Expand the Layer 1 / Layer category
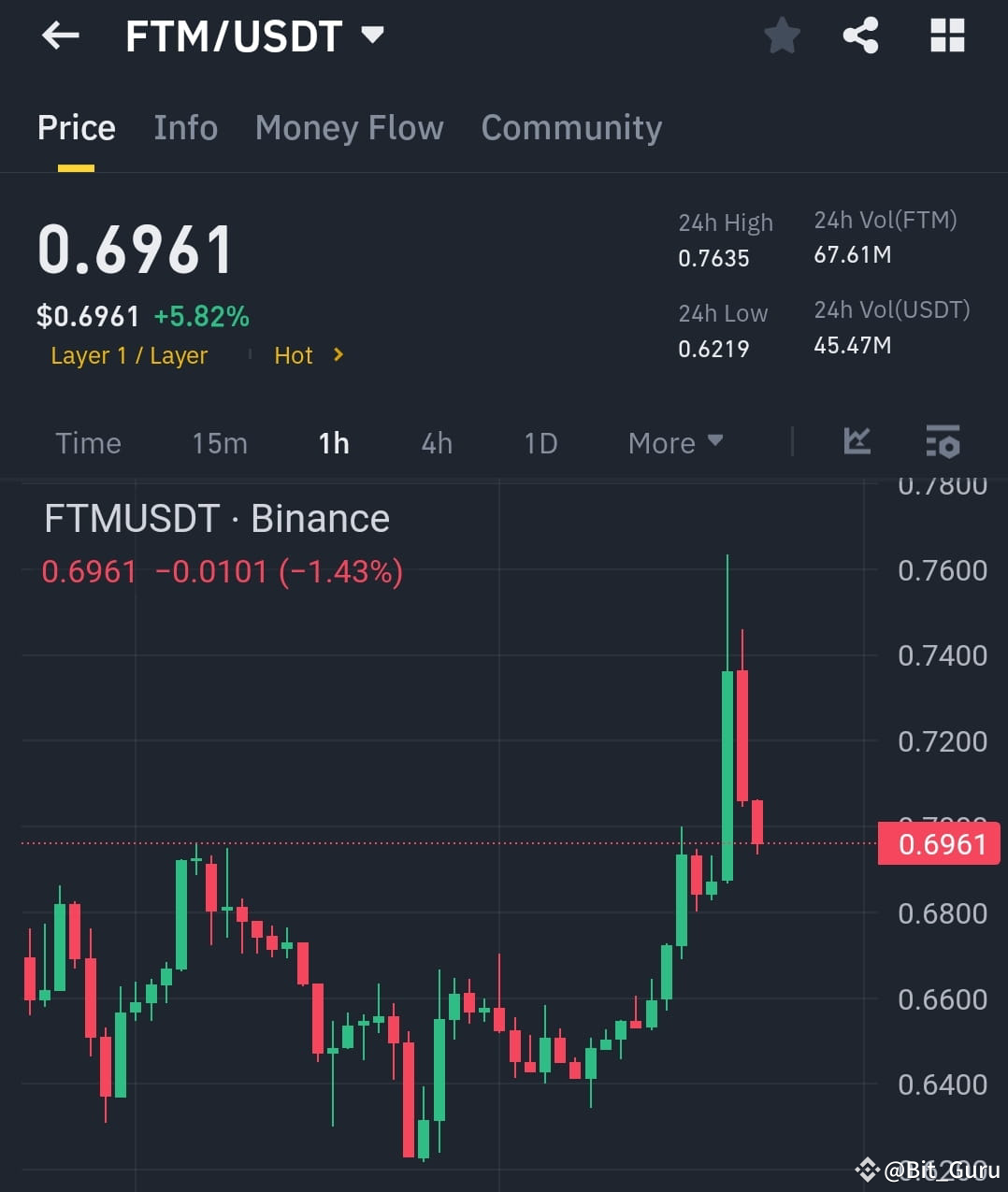The width and height of the screenshot is (1008, 1192). 130,355
